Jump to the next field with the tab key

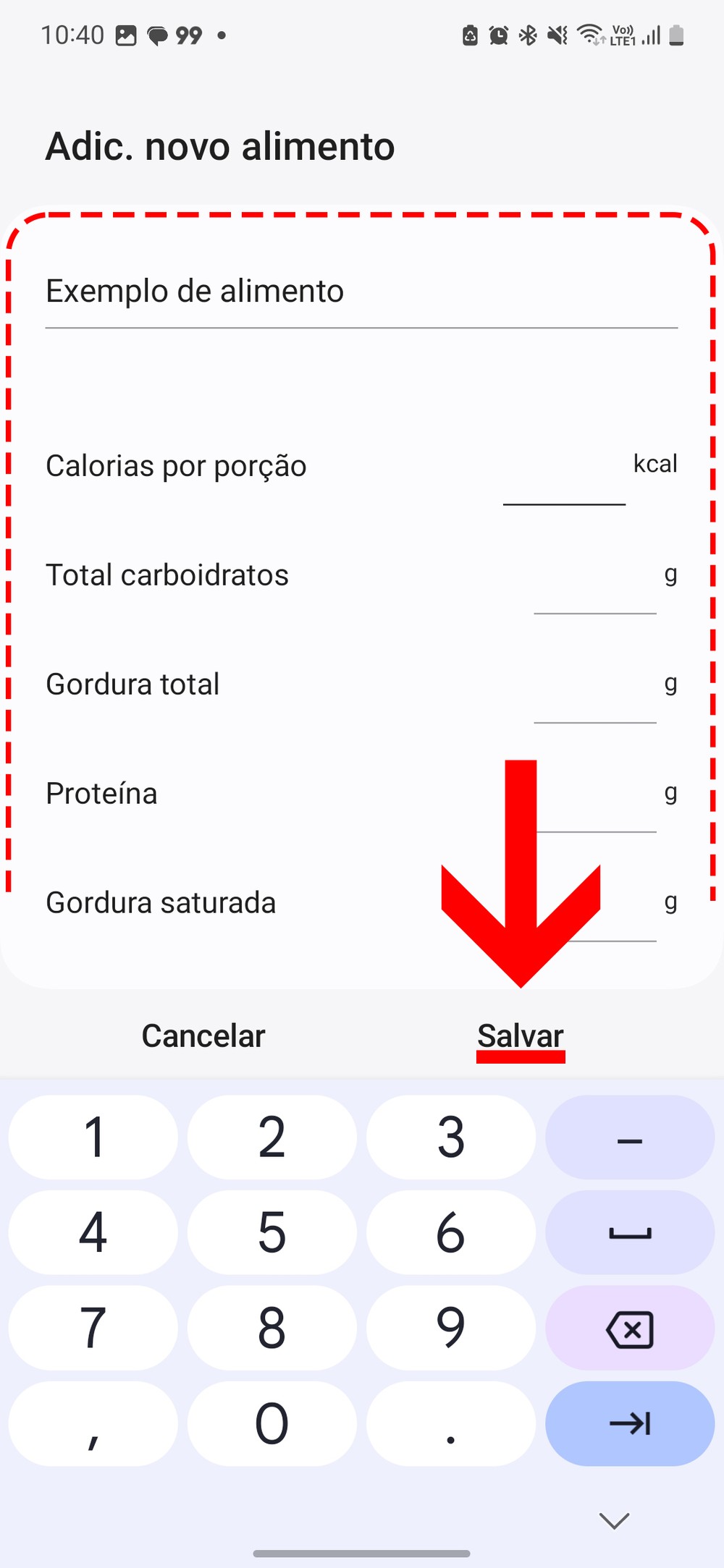point(630,1423)
